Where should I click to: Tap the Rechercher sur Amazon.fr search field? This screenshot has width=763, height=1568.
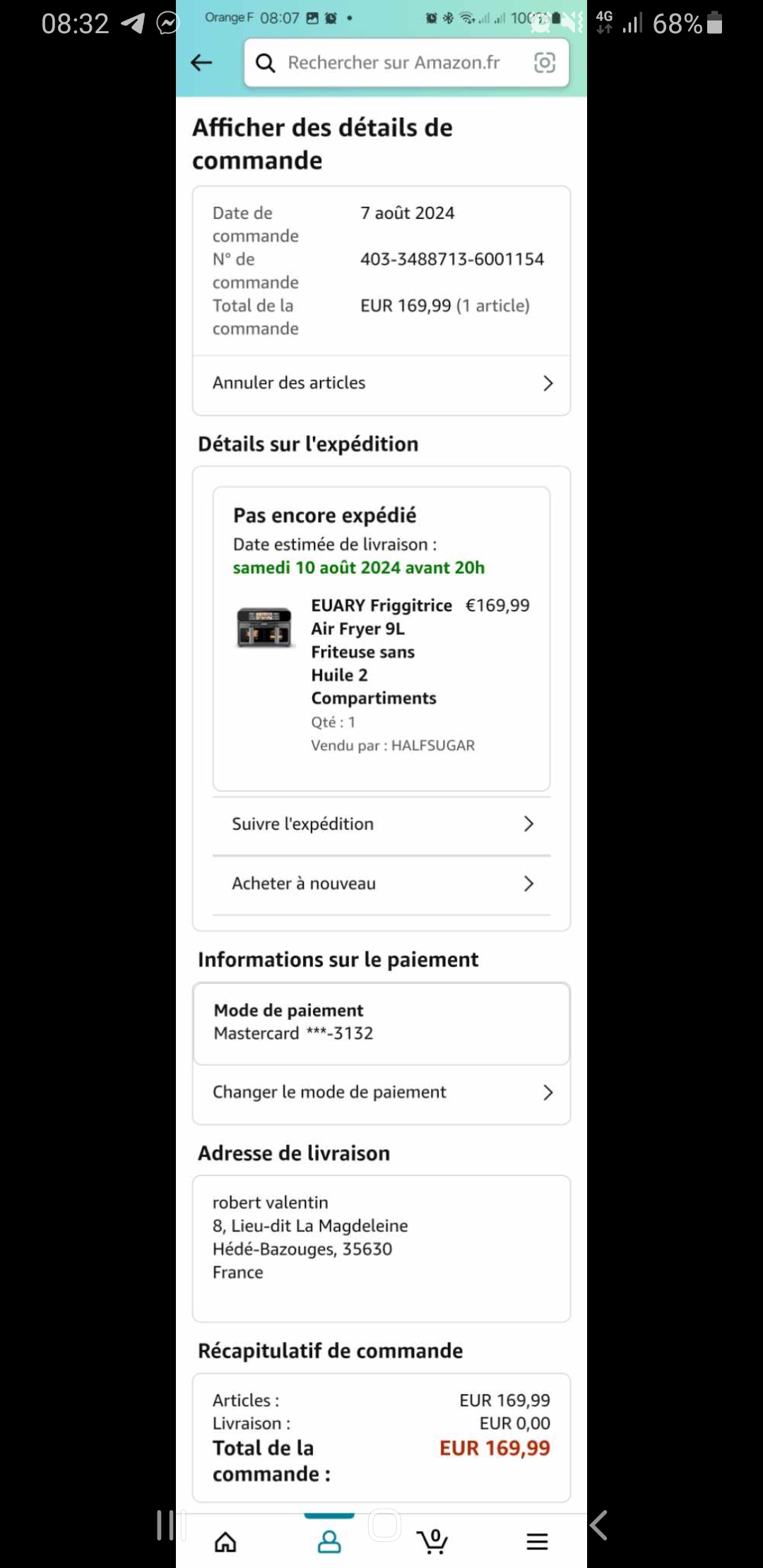[x=393, y=63]
